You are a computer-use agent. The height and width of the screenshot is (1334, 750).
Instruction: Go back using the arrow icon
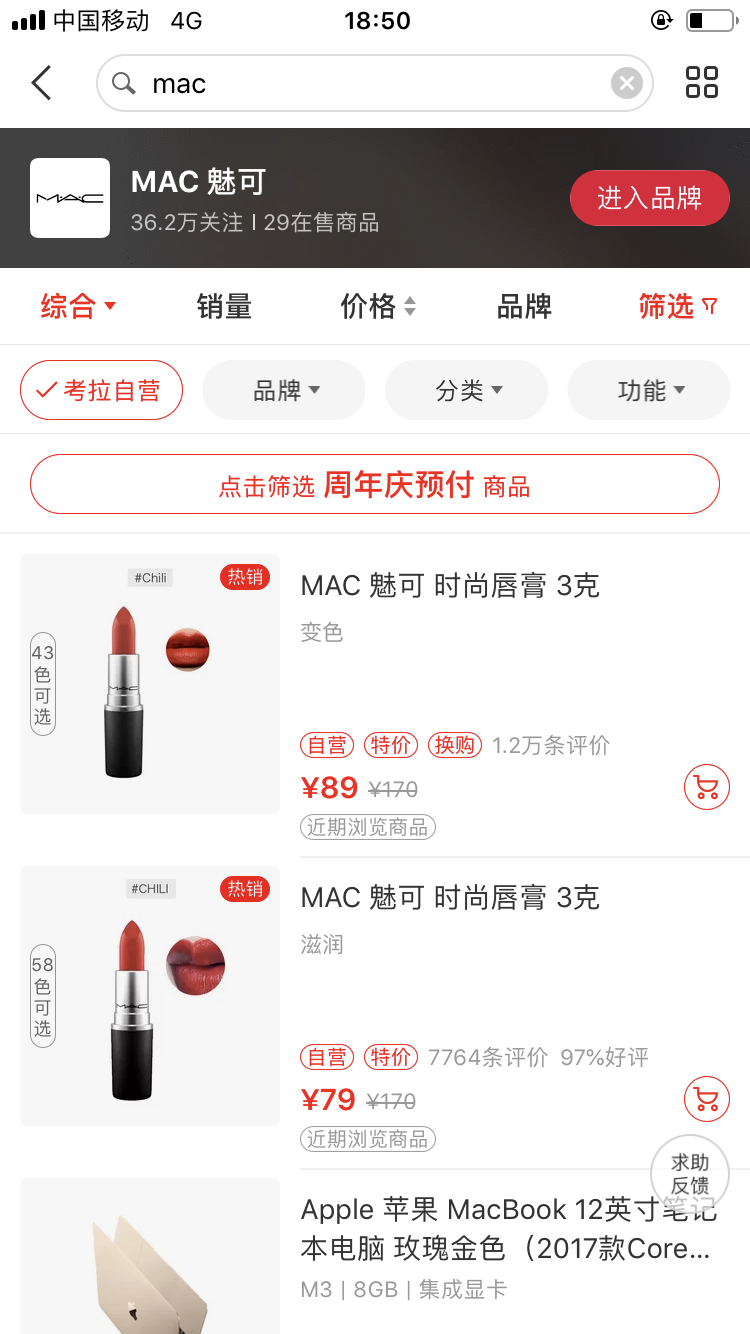point(41,83)
